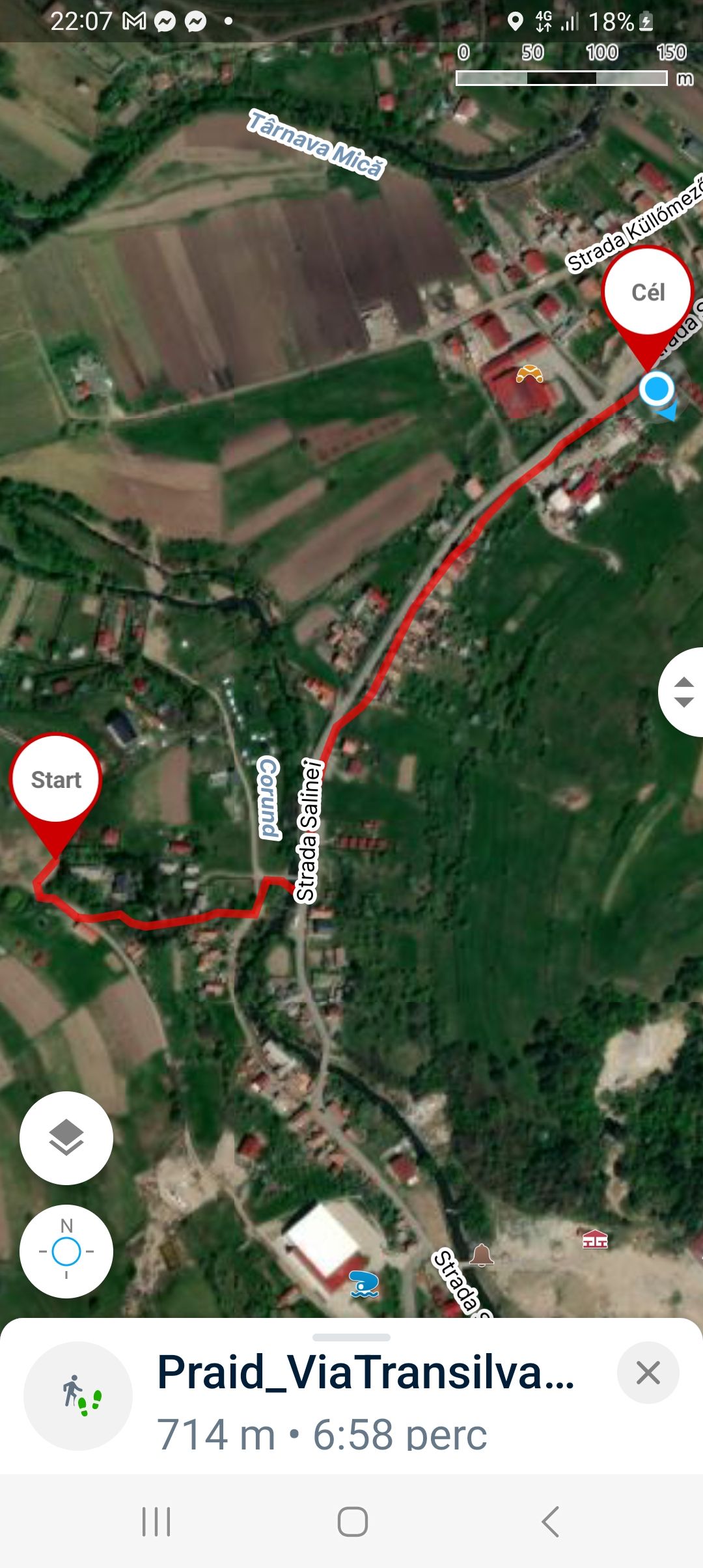The height and width of the screenshot is (1568, 703).
Task: Open recent apps from the navigation bar
Action: coord(156,1522)
